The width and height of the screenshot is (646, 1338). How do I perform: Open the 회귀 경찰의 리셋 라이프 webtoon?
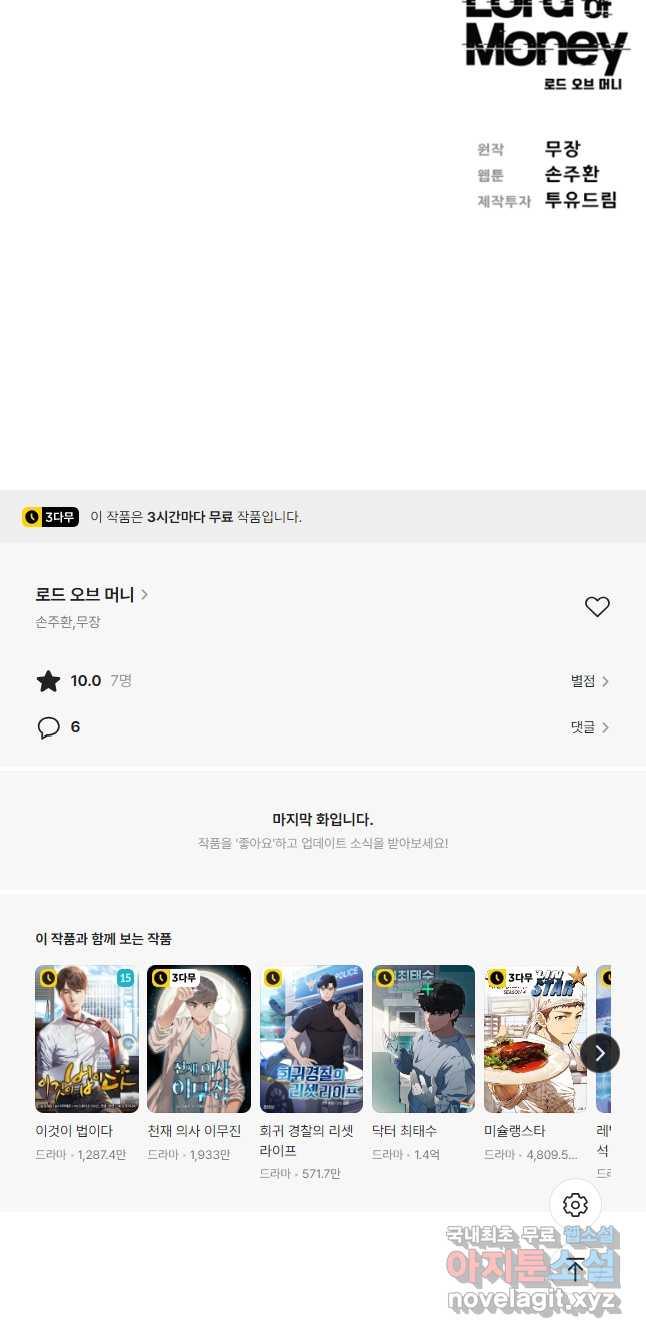click(x=311, y=1039)
